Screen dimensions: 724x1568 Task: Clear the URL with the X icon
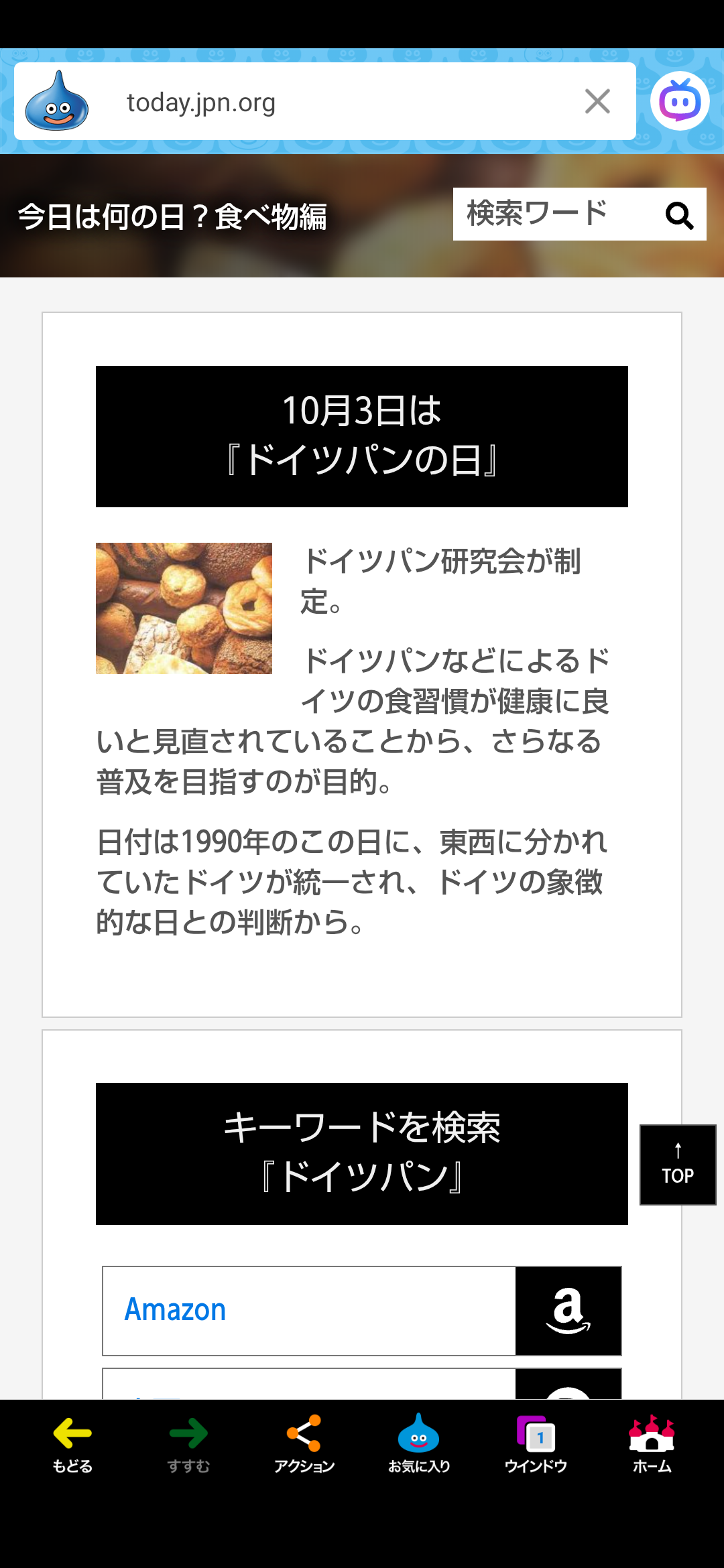(597, 102)
